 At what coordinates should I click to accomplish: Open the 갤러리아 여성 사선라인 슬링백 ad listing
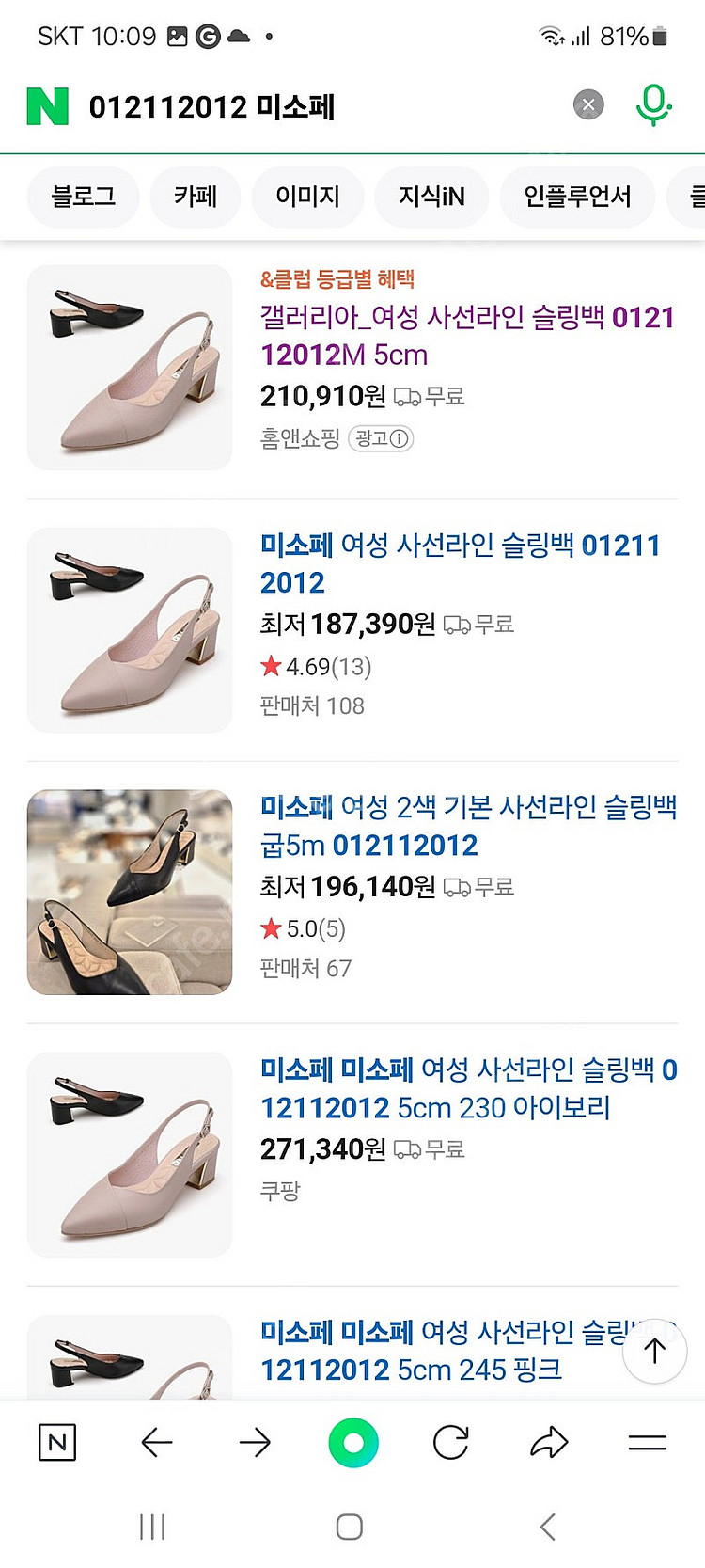click(466, 336)
